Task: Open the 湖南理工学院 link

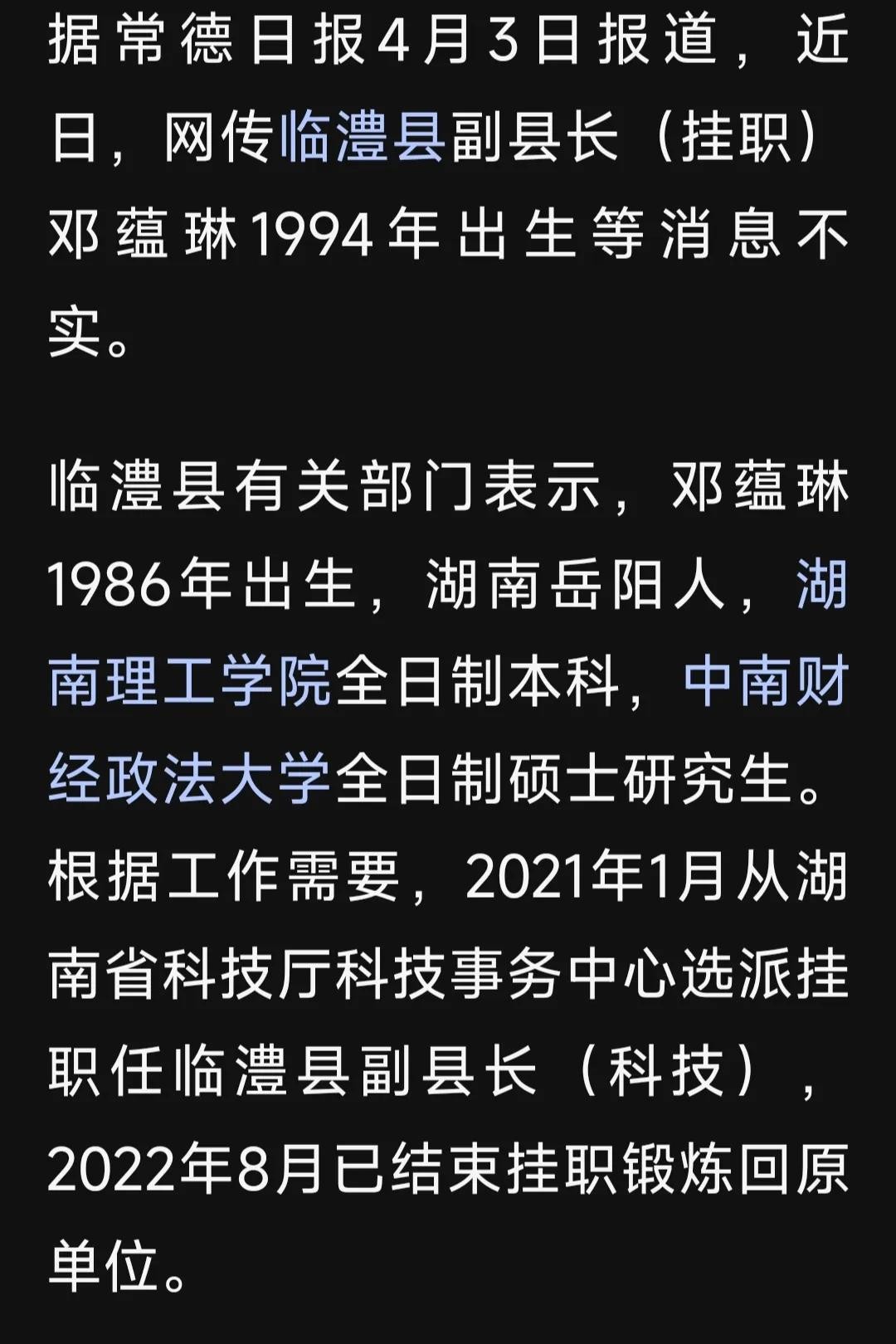Action: click(189, 682)
